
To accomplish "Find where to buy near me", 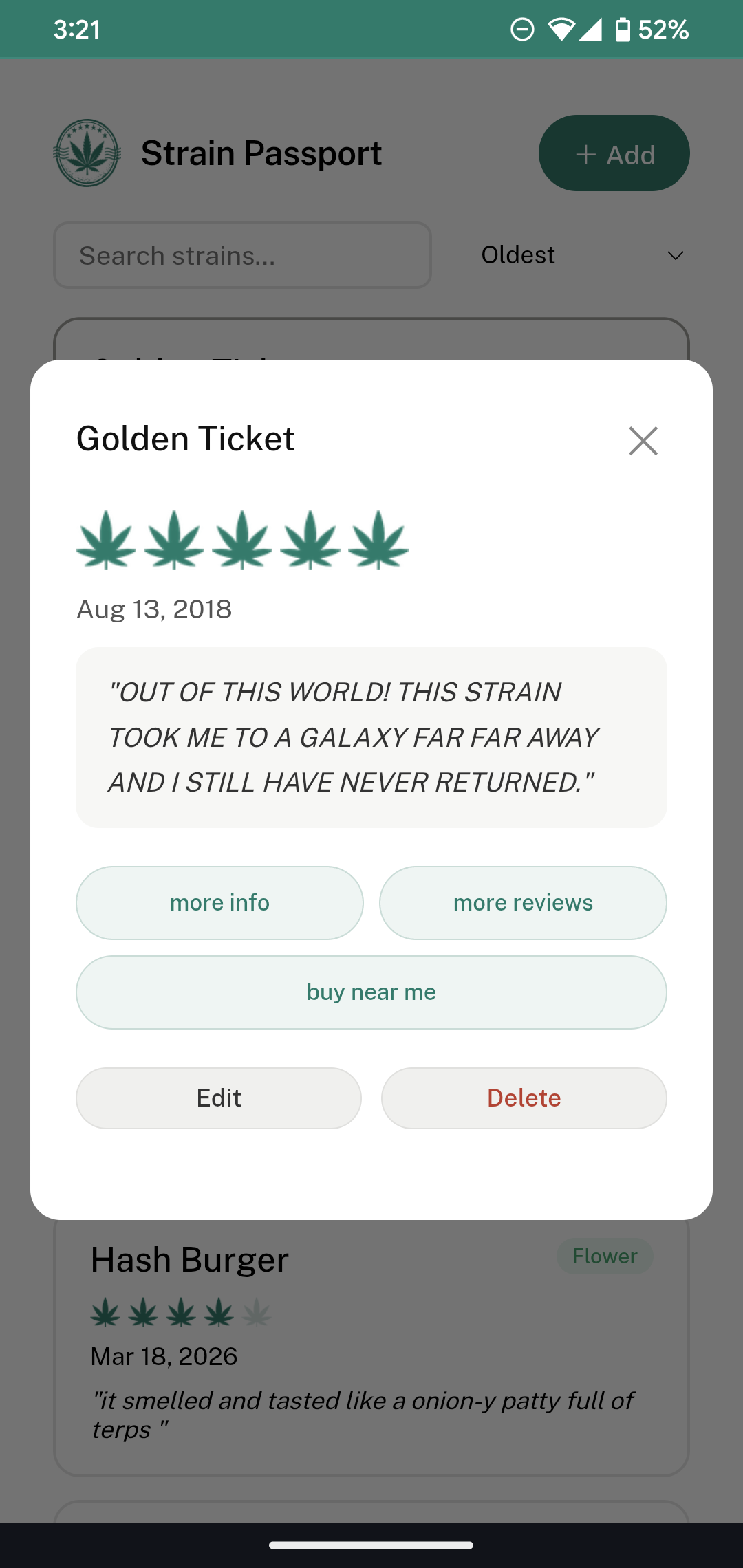I will coord(371,992).
